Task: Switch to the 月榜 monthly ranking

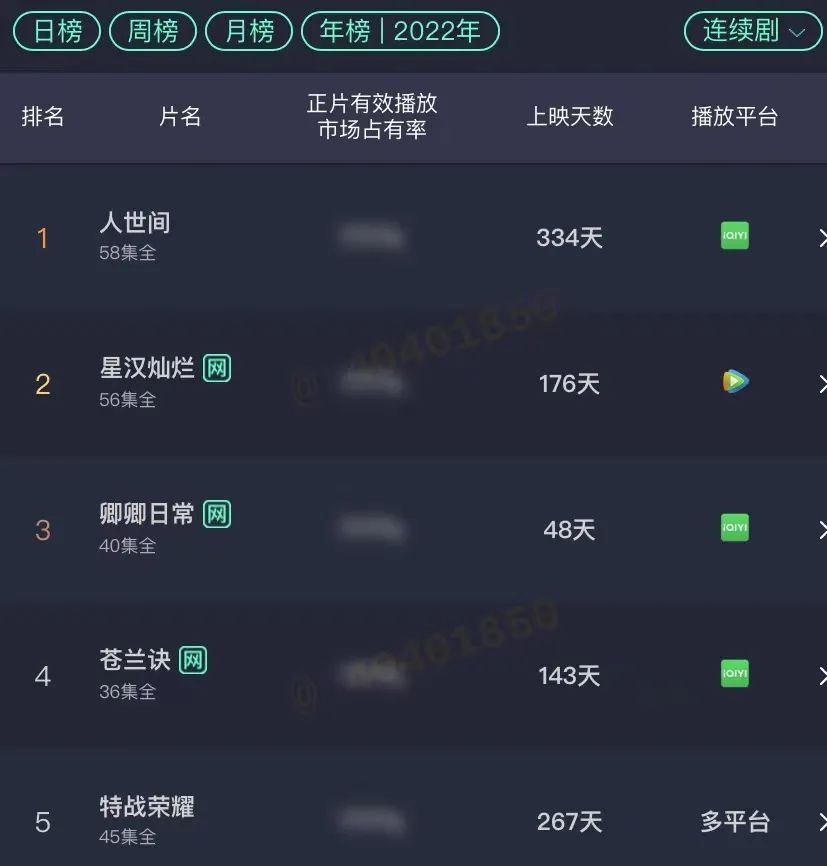Action: point(249,31)
